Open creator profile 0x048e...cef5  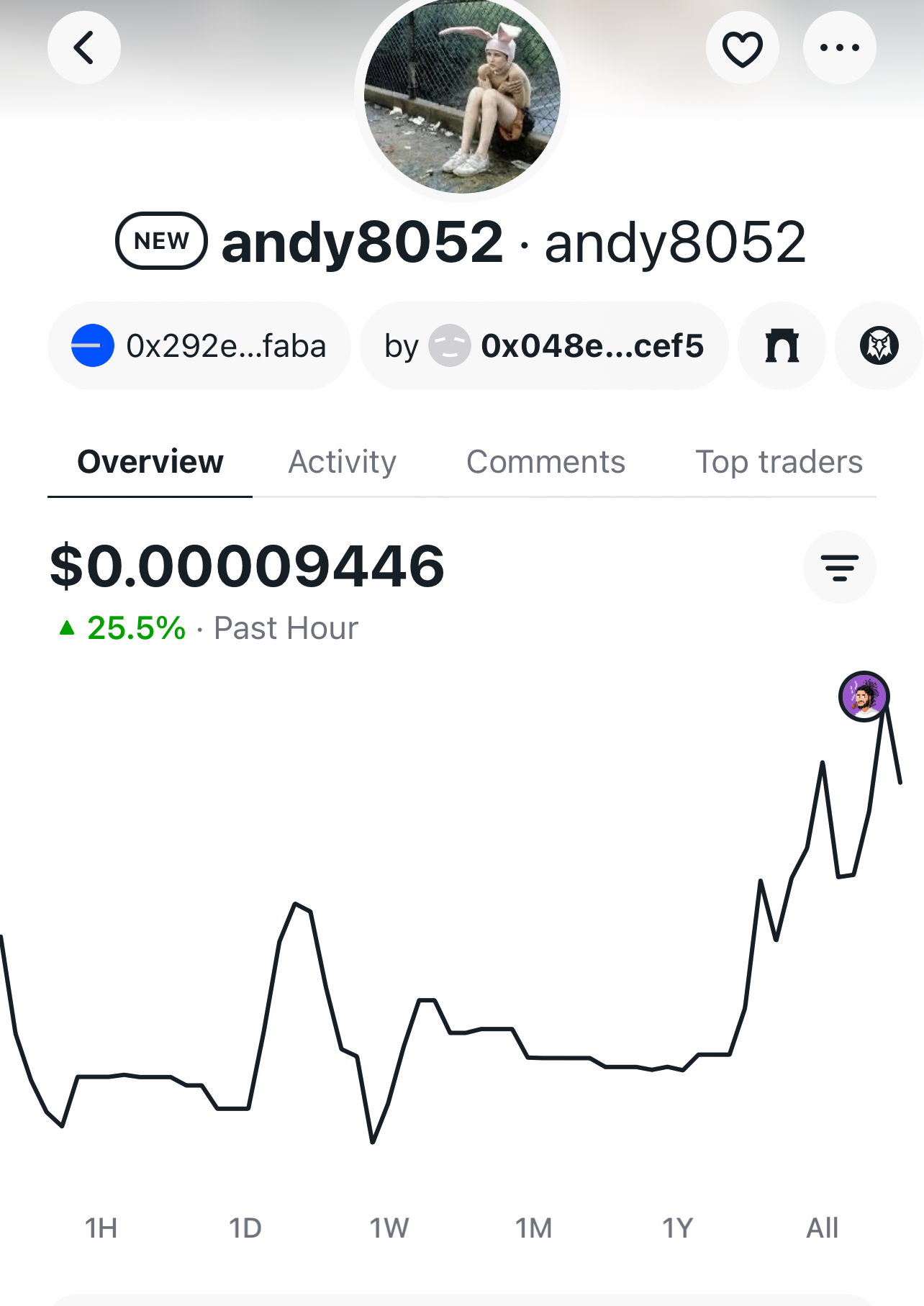coord(544,346)
